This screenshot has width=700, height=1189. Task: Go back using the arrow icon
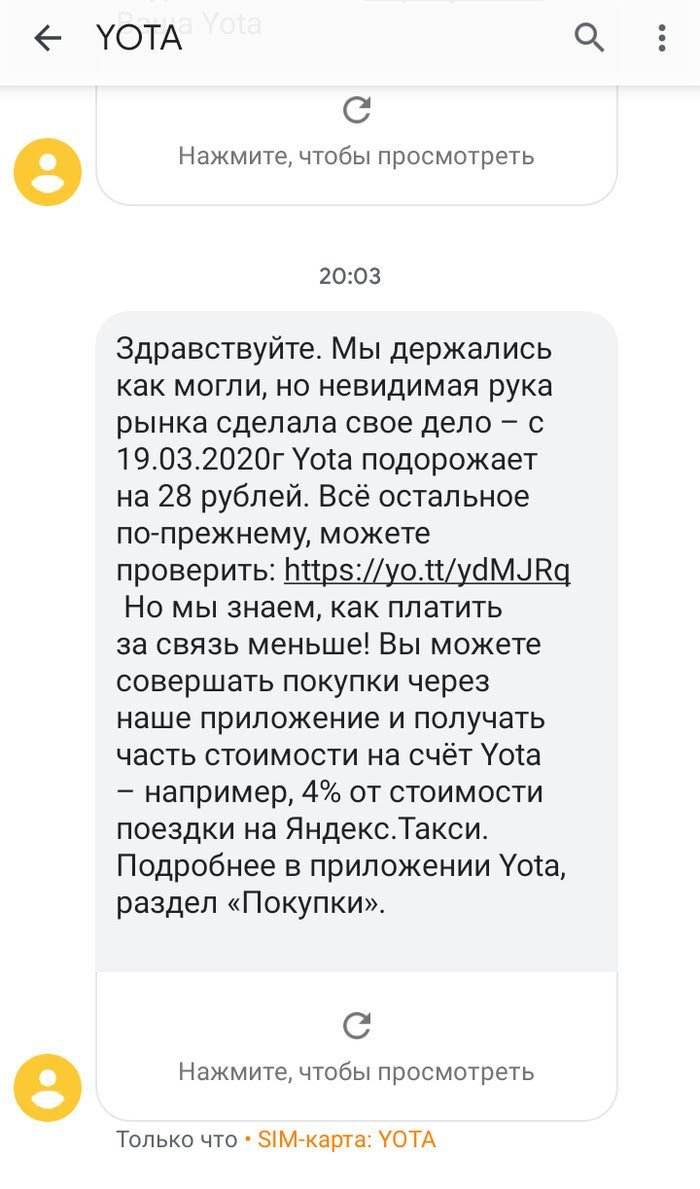[x=48, y=38]
